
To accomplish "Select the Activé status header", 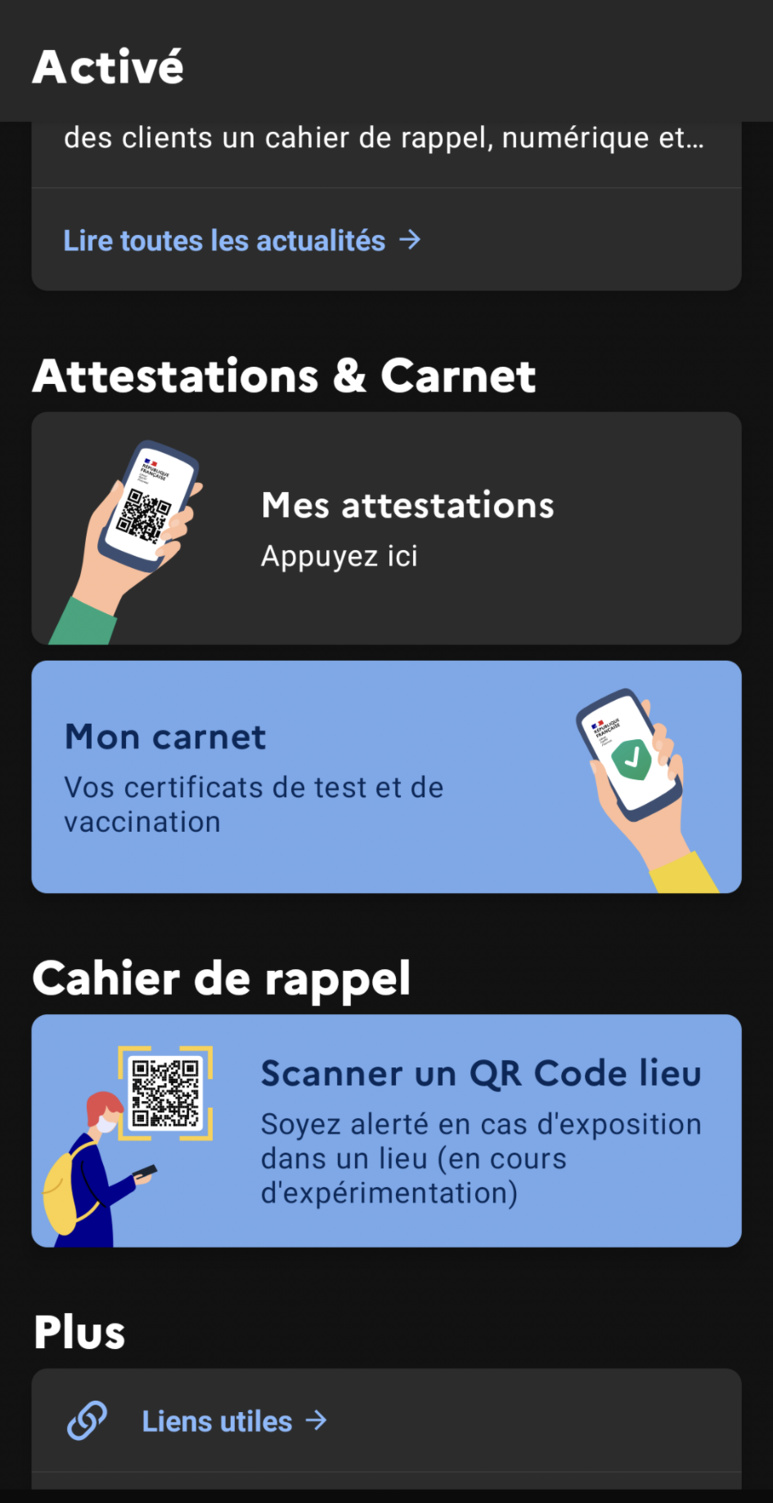I will click(x=107, y=66).
